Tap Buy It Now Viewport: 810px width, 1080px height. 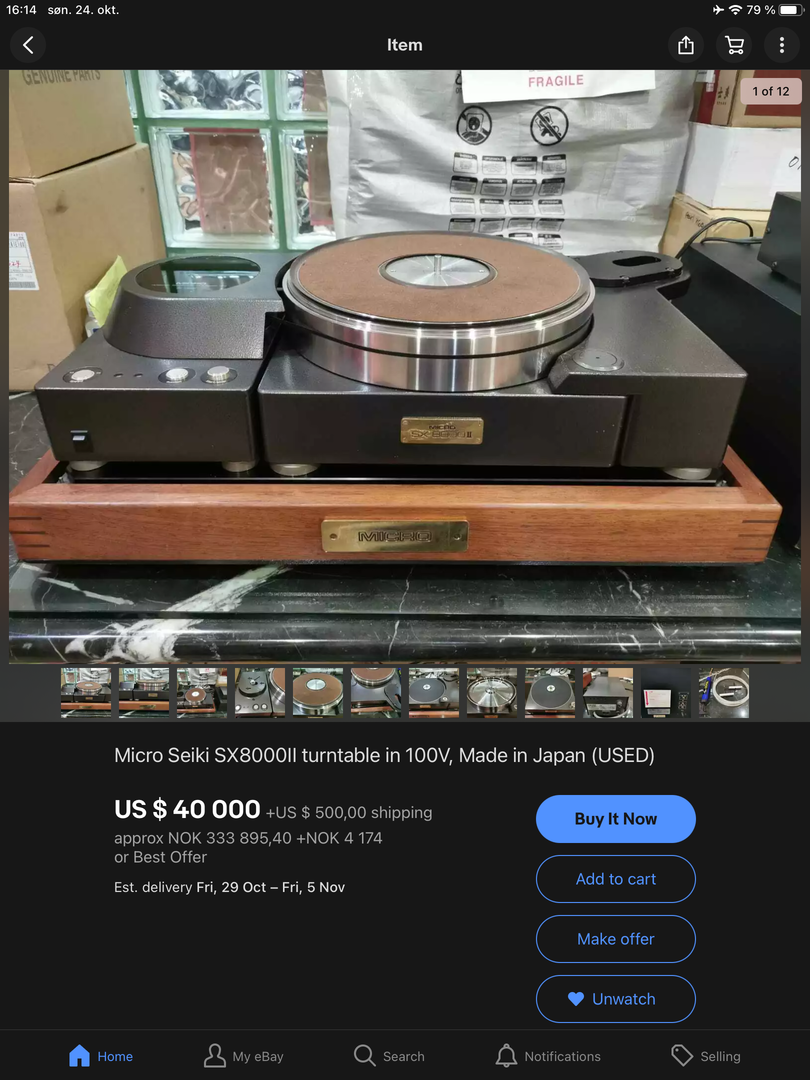[615, 819]
